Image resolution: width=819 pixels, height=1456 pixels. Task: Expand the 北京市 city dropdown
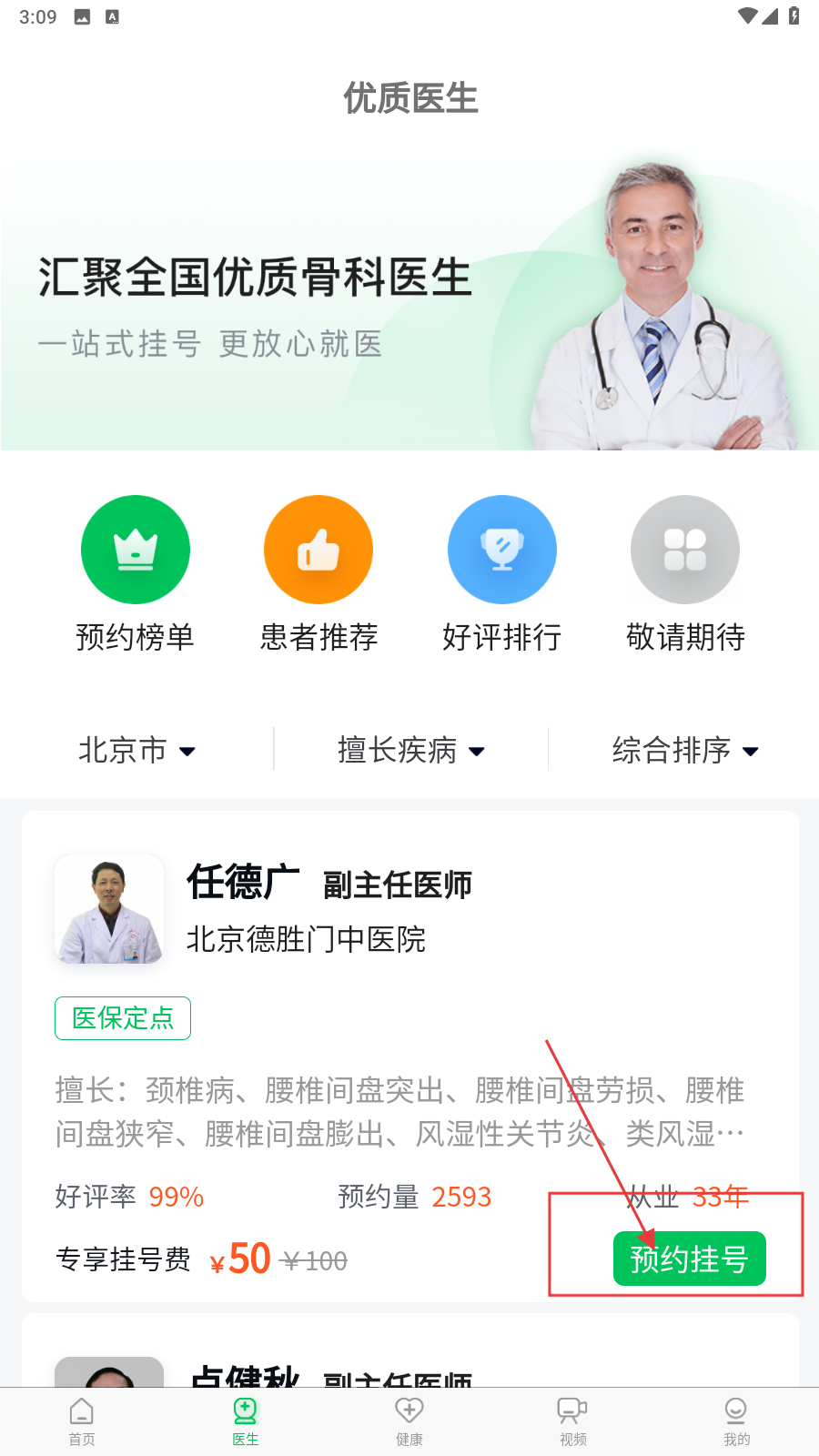(136, 750)
